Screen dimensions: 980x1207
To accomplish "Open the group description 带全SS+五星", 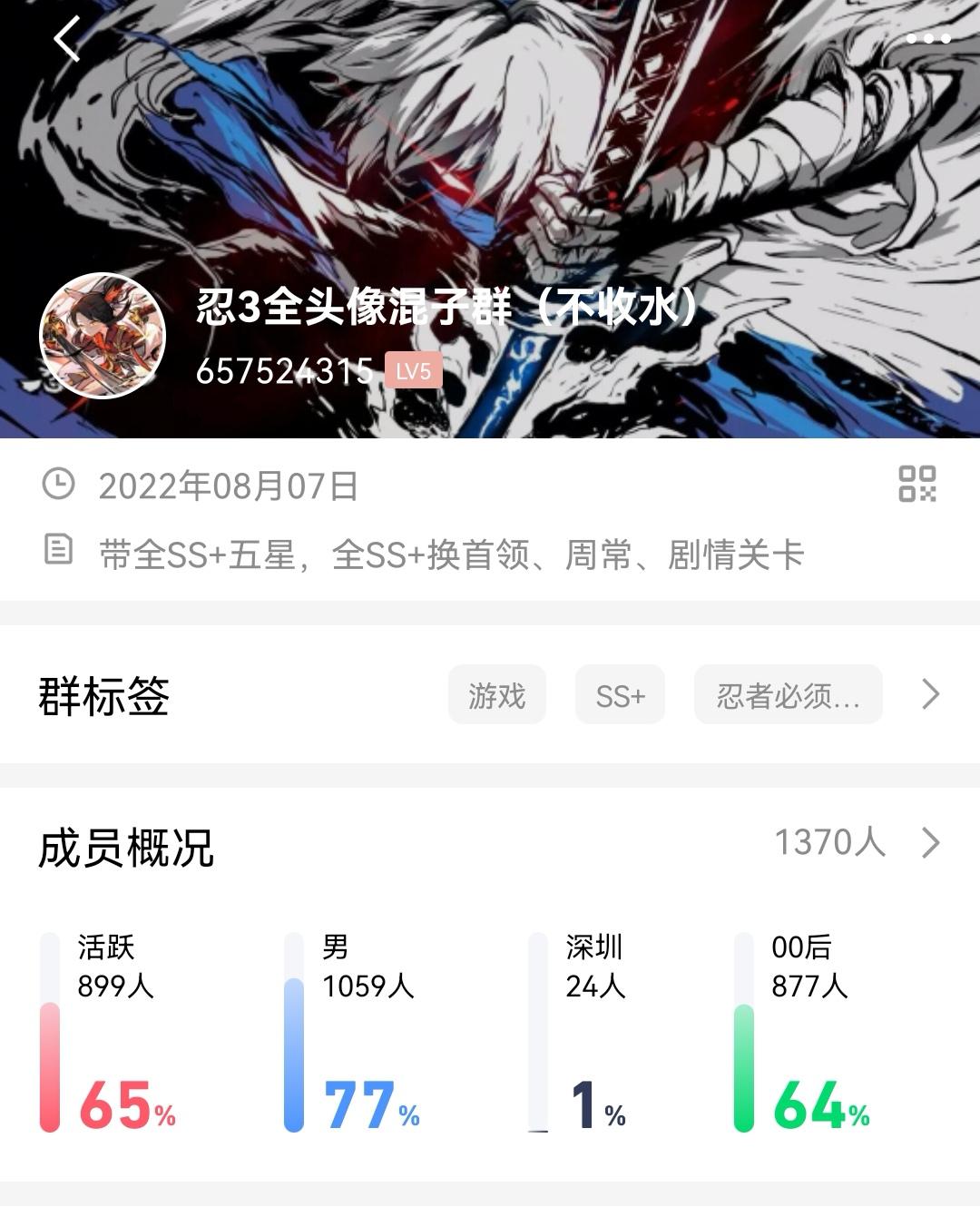I will (x=451, y=554).
